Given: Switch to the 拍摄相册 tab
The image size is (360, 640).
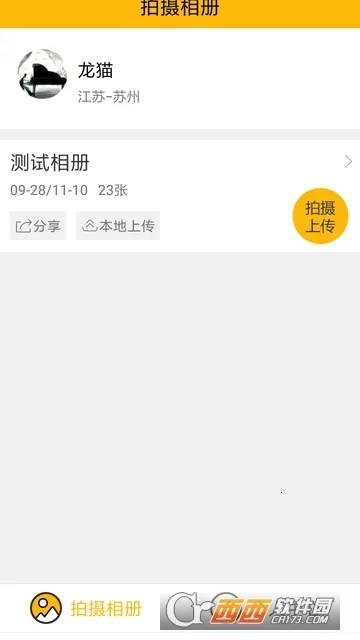Looking at the screenshot, I should (86, 608).
